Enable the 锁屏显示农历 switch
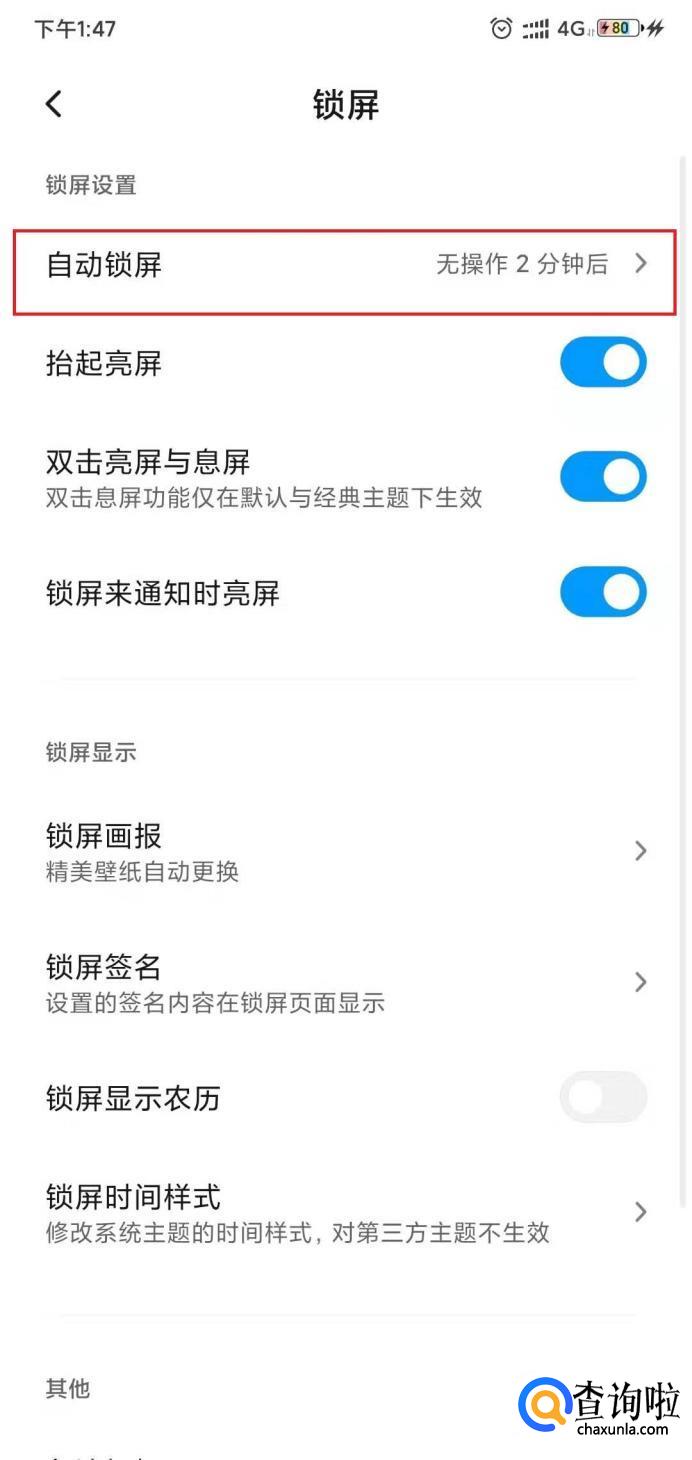Viewport: 692px width, 1460px height. pos(603,1098)
